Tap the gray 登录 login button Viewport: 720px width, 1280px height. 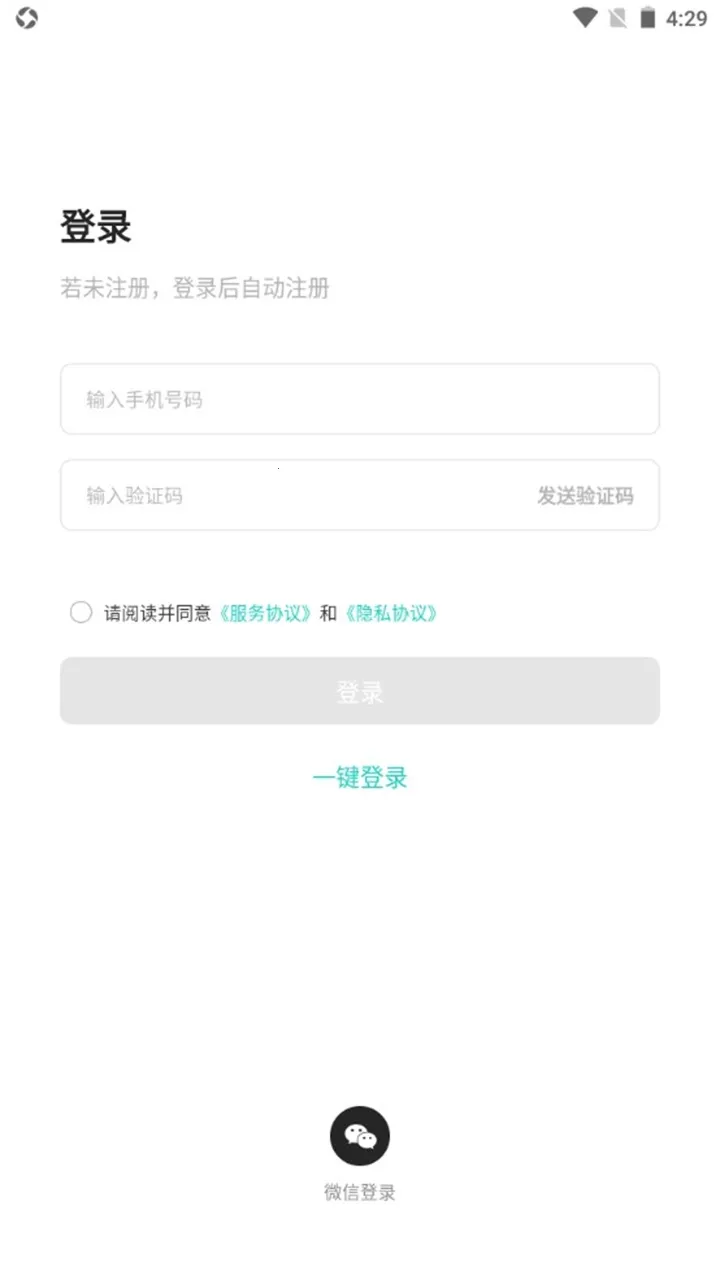point(360,691)
